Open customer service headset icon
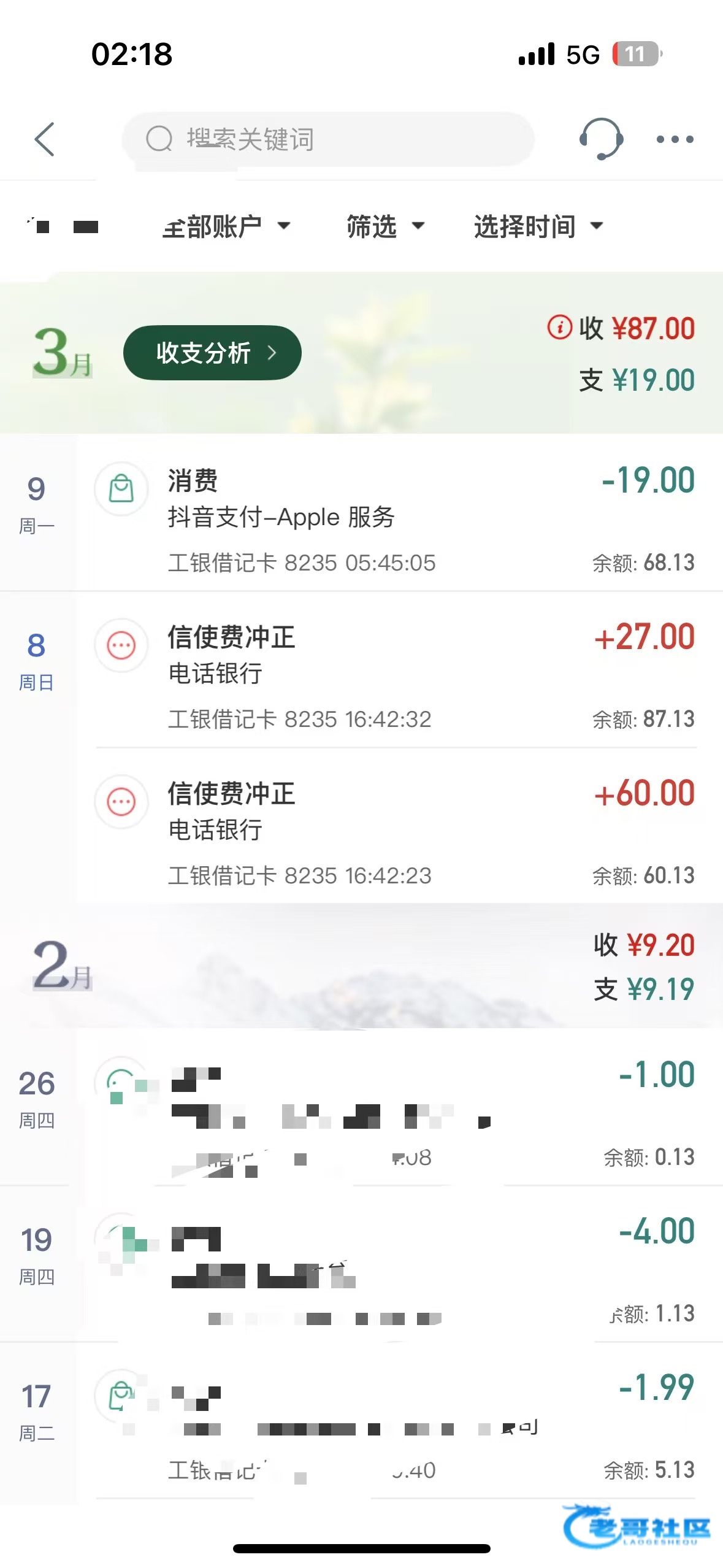 click(x=601, y=139)
